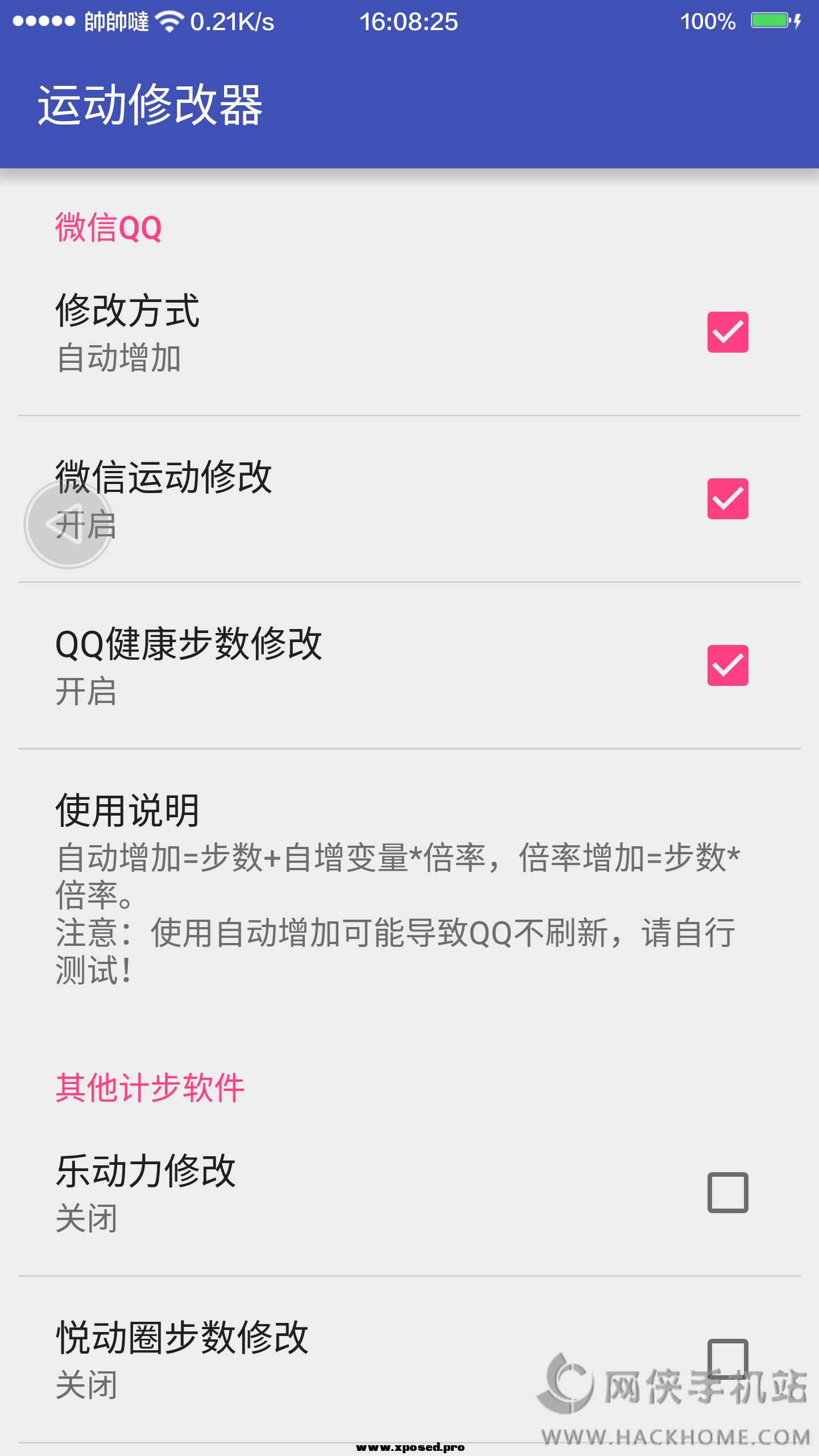Tap the floating back assist button
Image resolution: width=819 pixels, height=1456 pixels.
68,524
